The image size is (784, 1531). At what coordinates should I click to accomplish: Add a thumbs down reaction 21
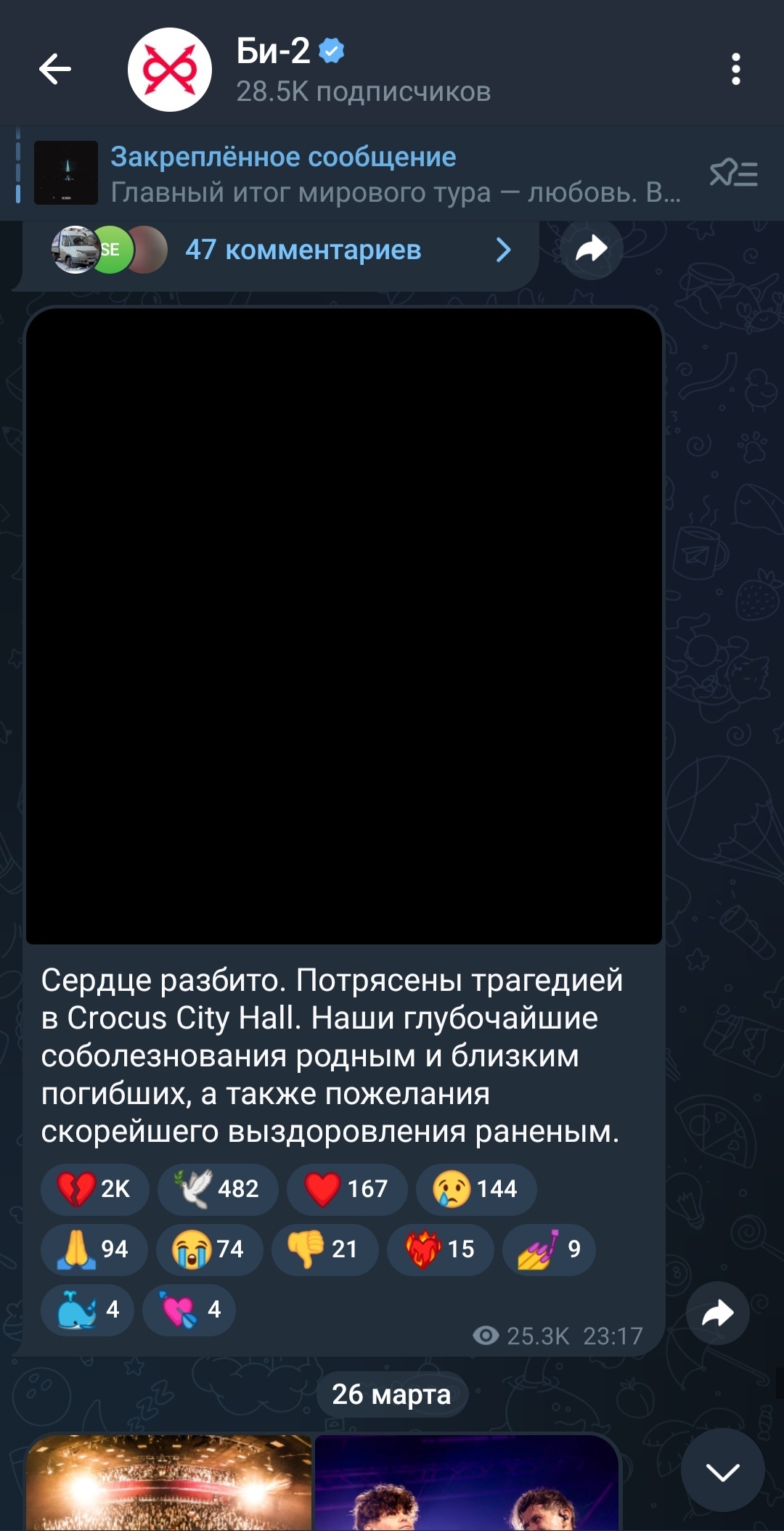point(324,1249)
